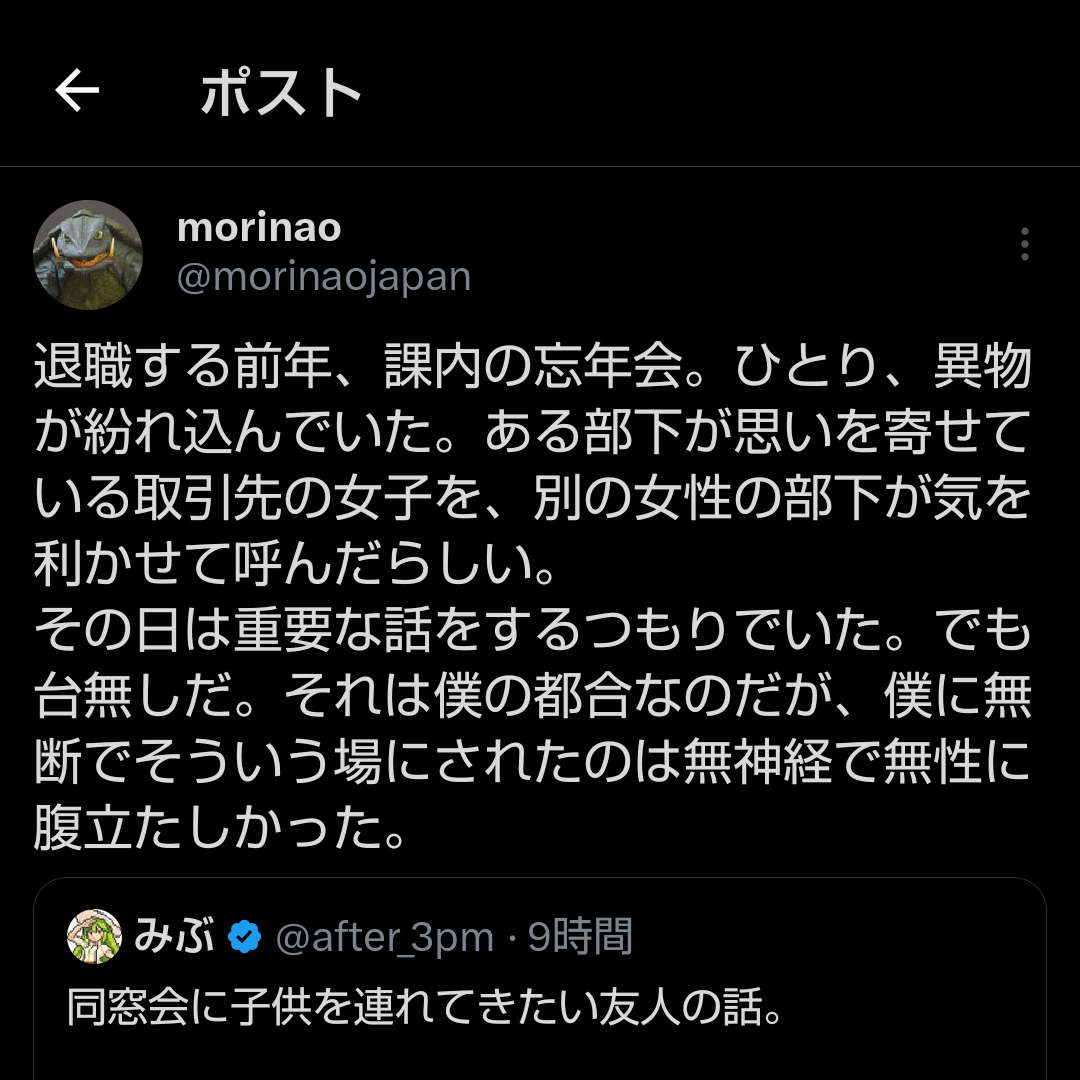The height and width of the screenshot is (1080, 1080).
Task: Open the overflow menu on morinao's post
Action: click(1024, 244)
